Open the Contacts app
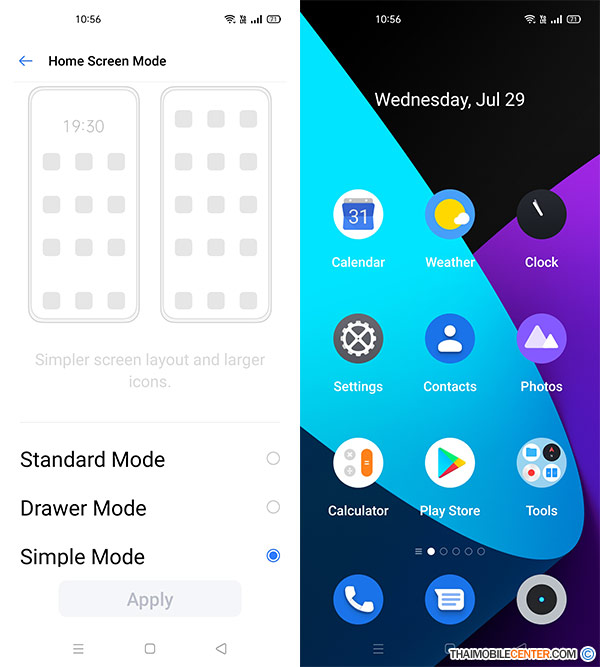The image size is (600, 667). [x=450, y=339]
